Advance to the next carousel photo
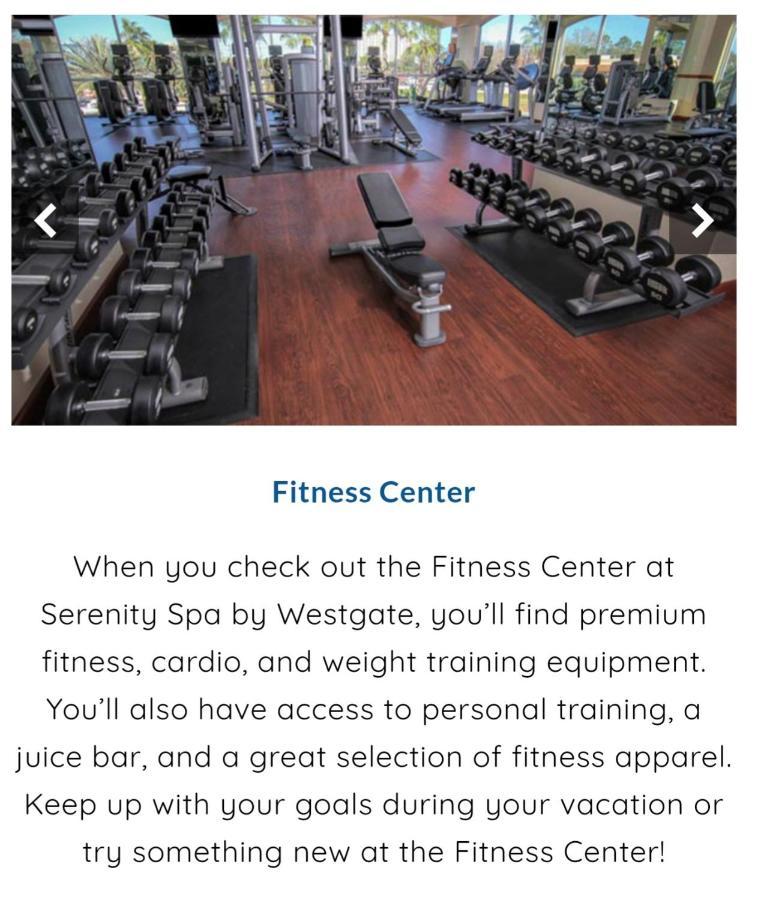Screen dimensions: 758x900 (x=703, y=220)
